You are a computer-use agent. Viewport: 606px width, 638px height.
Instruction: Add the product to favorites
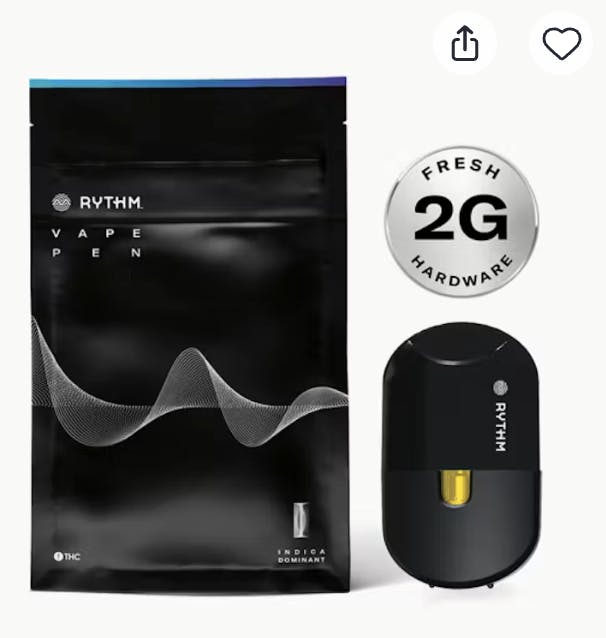[561, 43]
